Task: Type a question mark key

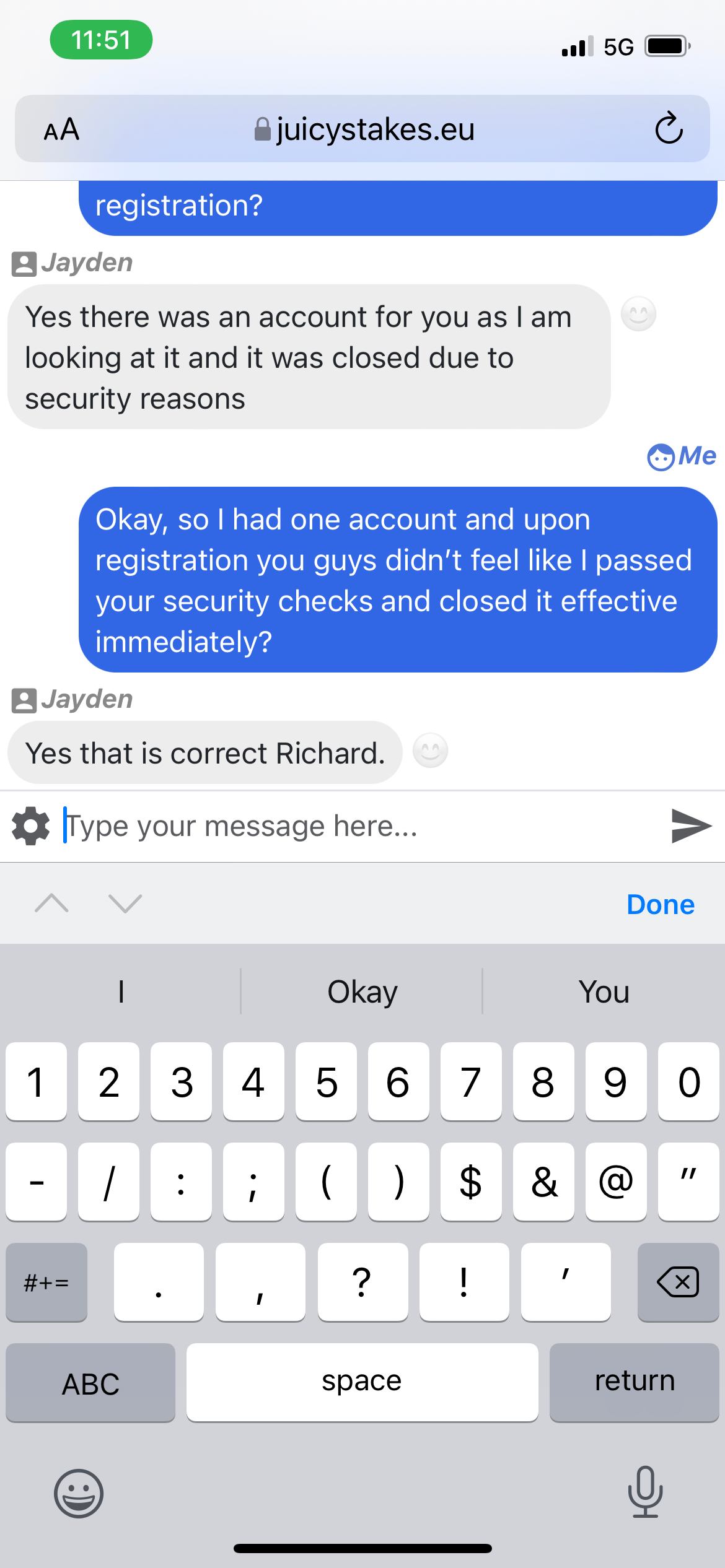Action: 362,1281
